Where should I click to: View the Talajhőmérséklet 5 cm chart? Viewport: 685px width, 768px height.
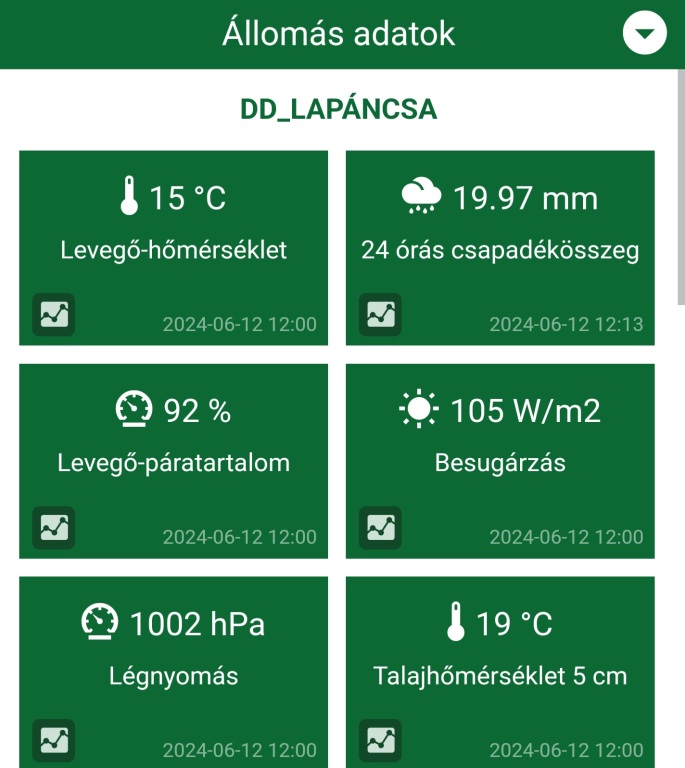tap(380, 741)
